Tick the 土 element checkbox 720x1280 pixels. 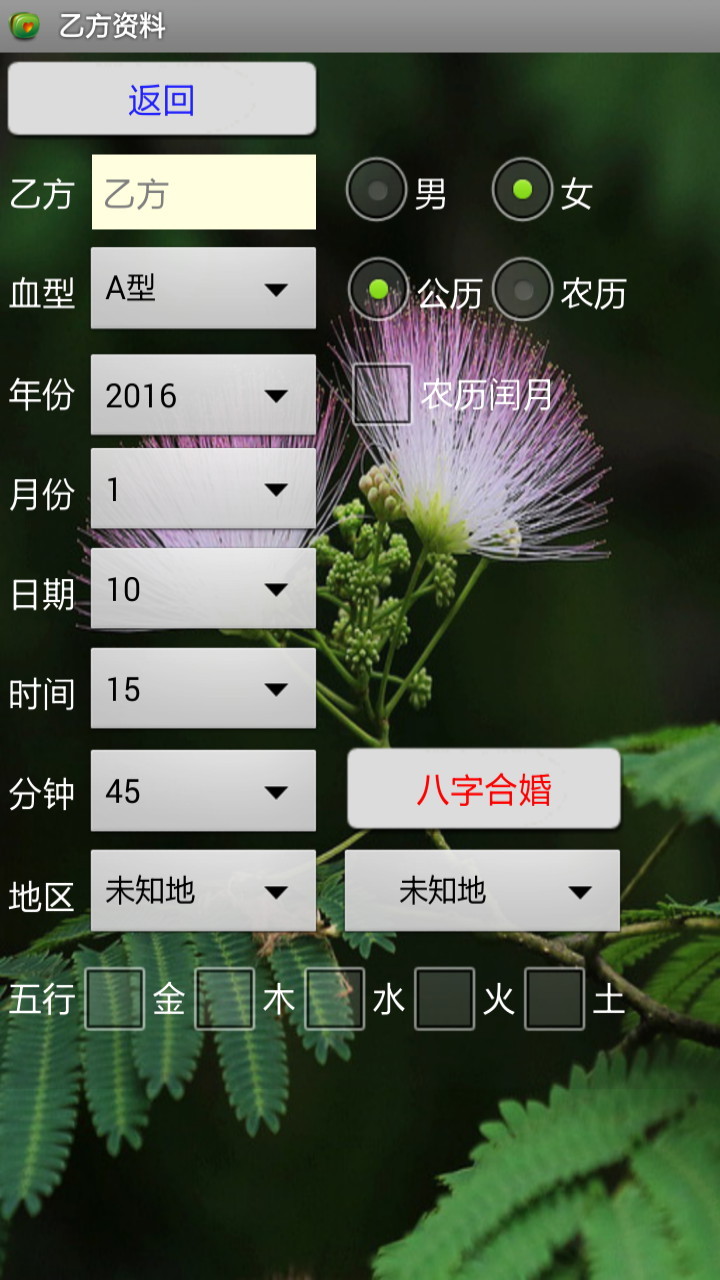click(554, 998)
